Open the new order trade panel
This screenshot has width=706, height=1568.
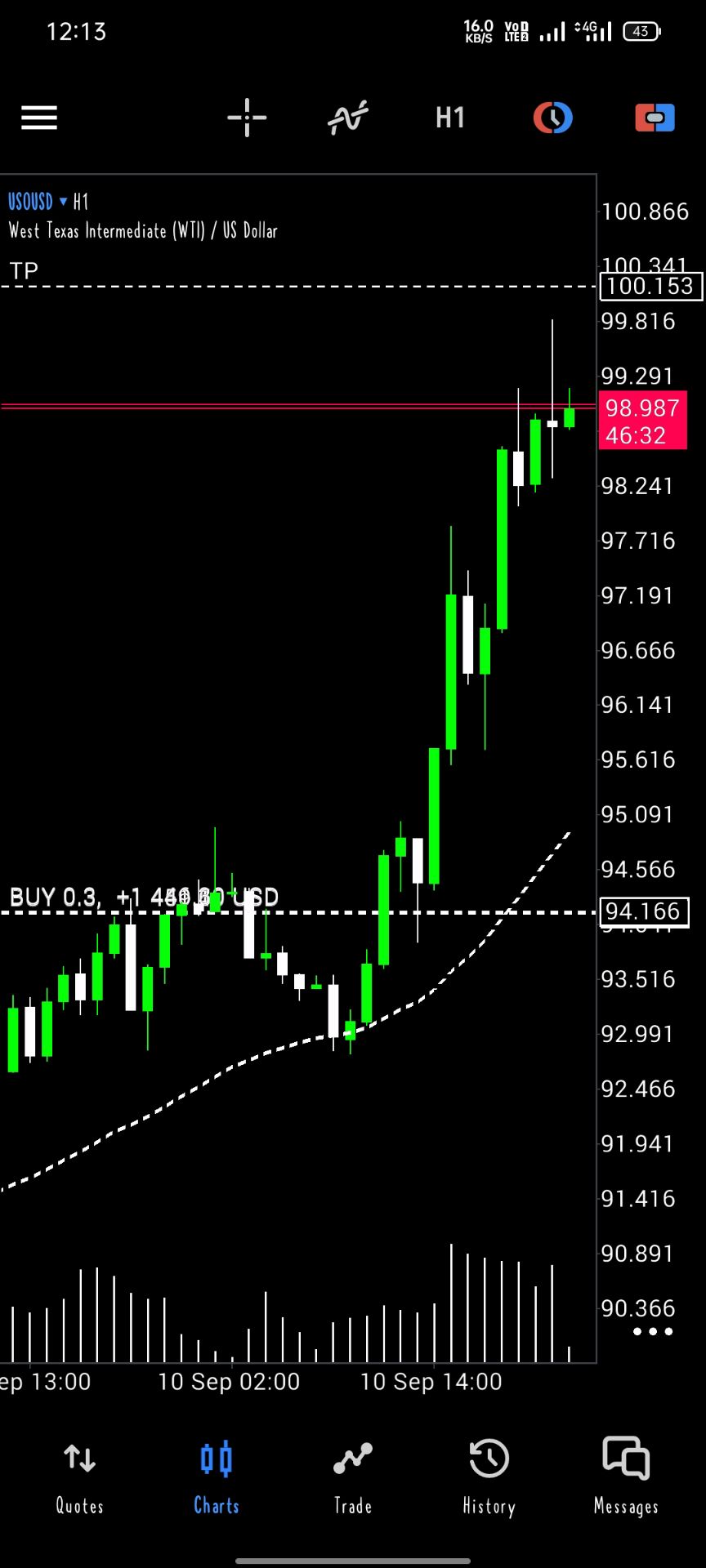tap(655, 118)
